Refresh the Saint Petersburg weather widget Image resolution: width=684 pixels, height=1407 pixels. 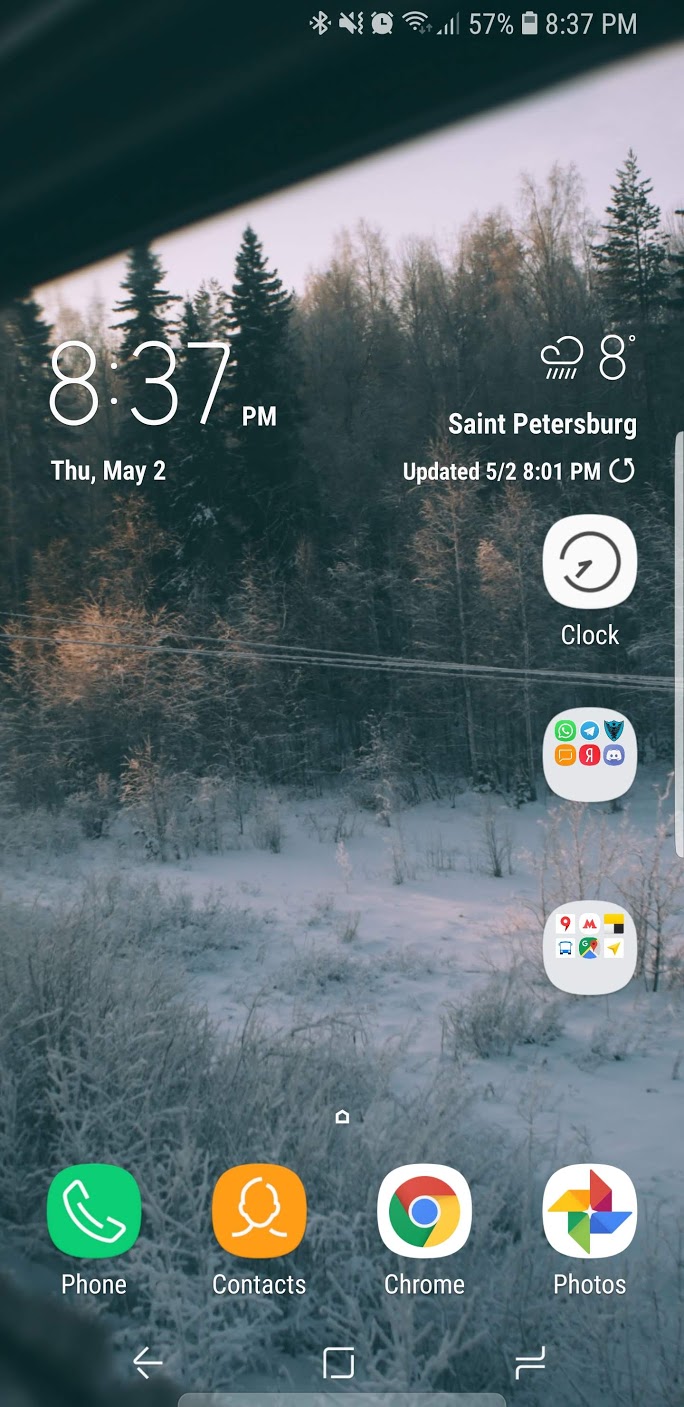622,471
